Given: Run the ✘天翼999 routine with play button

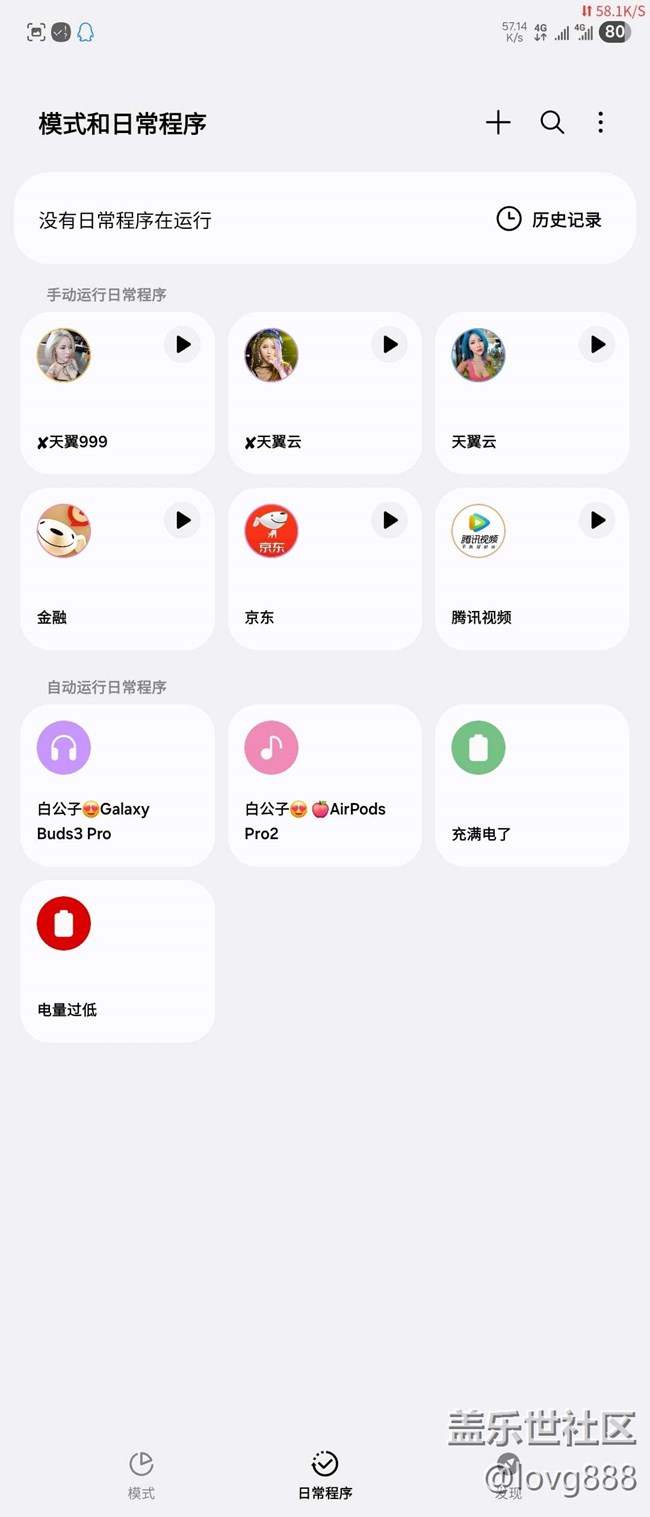Looking at the screenshot, I should (183, 345).
